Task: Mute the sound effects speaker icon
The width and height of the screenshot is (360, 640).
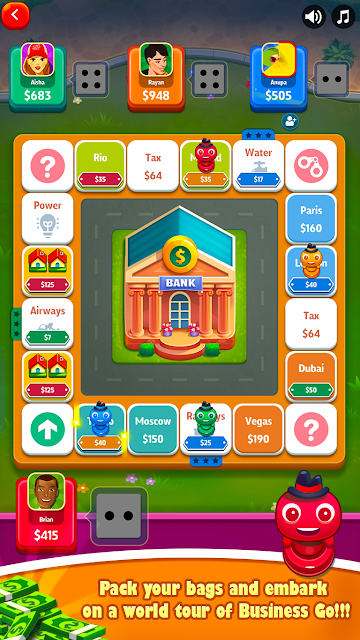Action: (x=313, y=17)
